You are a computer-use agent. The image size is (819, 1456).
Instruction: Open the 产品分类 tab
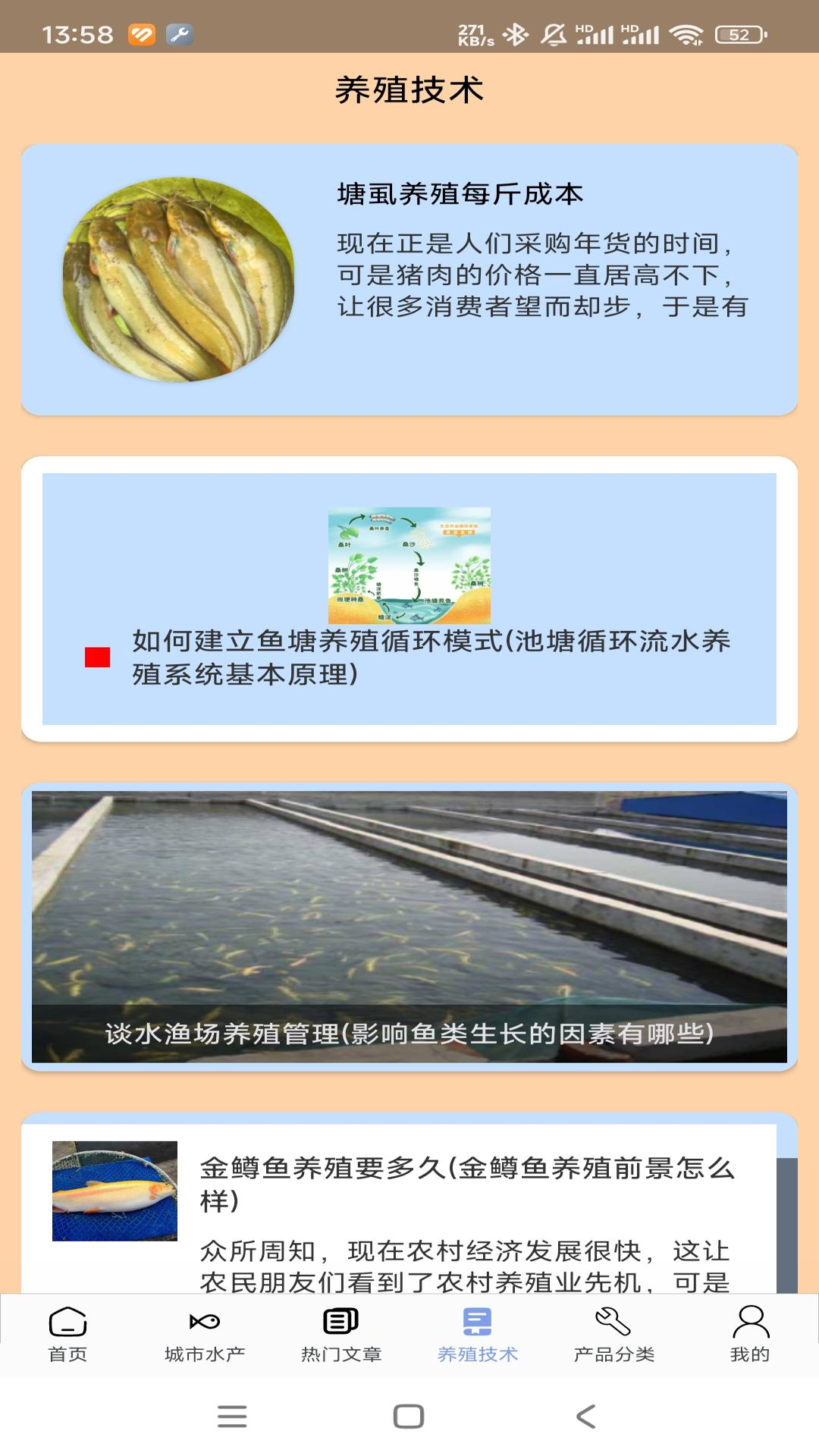(614, 1335)
